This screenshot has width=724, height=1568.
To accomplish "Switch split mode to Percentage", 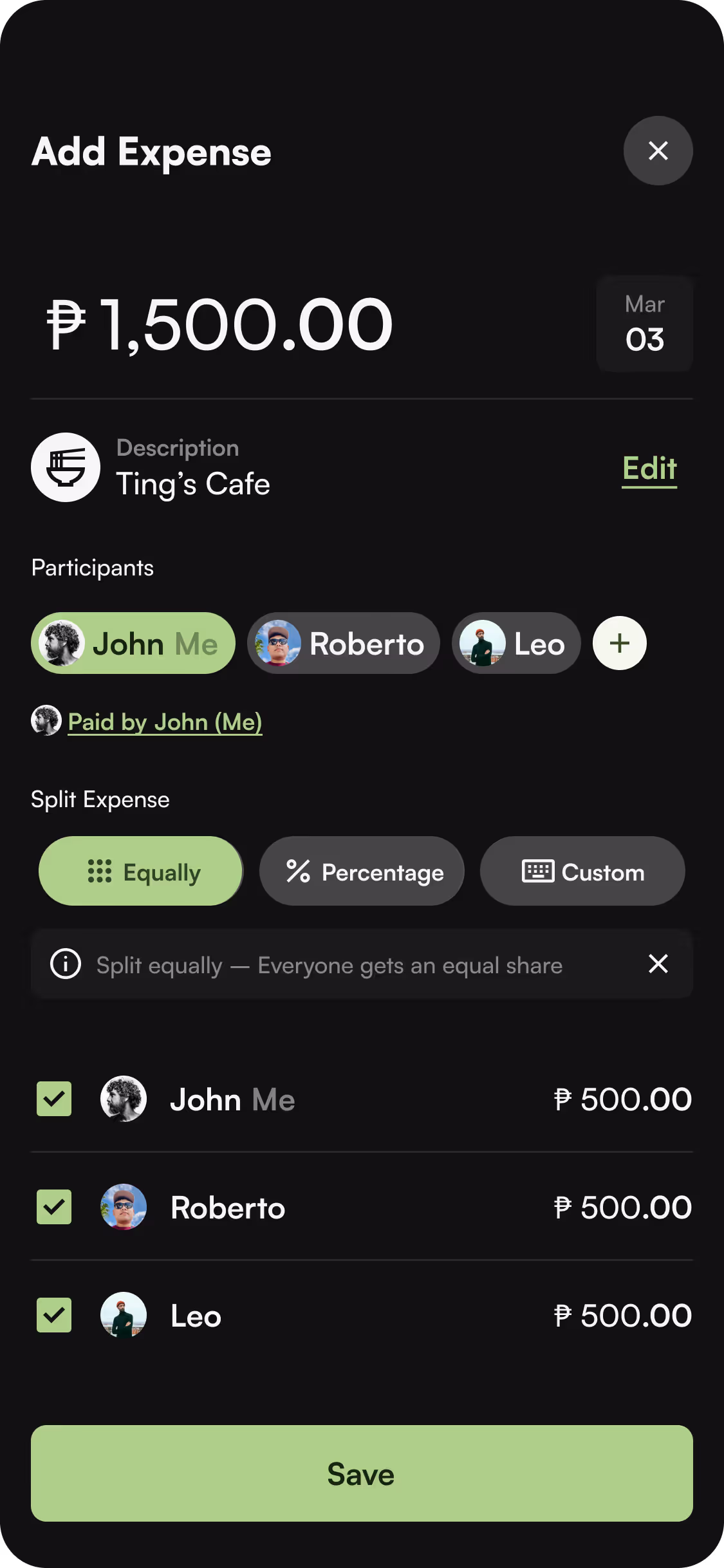I will [x=361, y=871].
